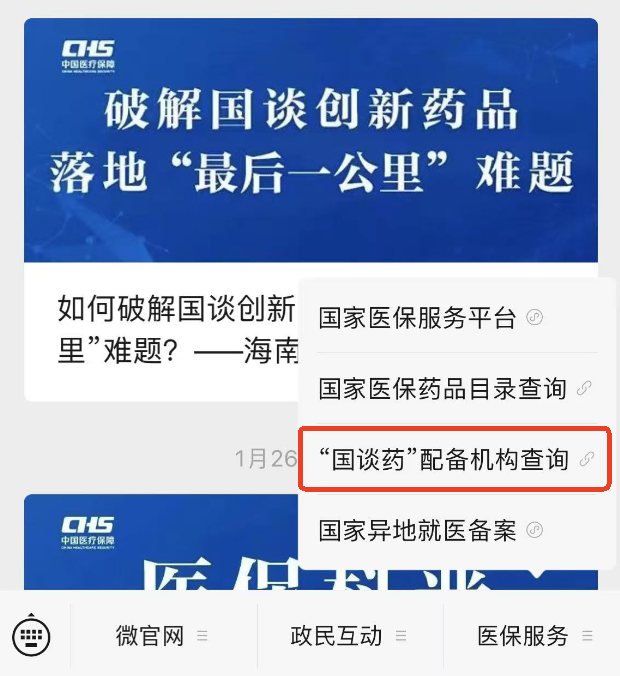
Task: Expand the 微官网 menu
Action: point(162,636)
